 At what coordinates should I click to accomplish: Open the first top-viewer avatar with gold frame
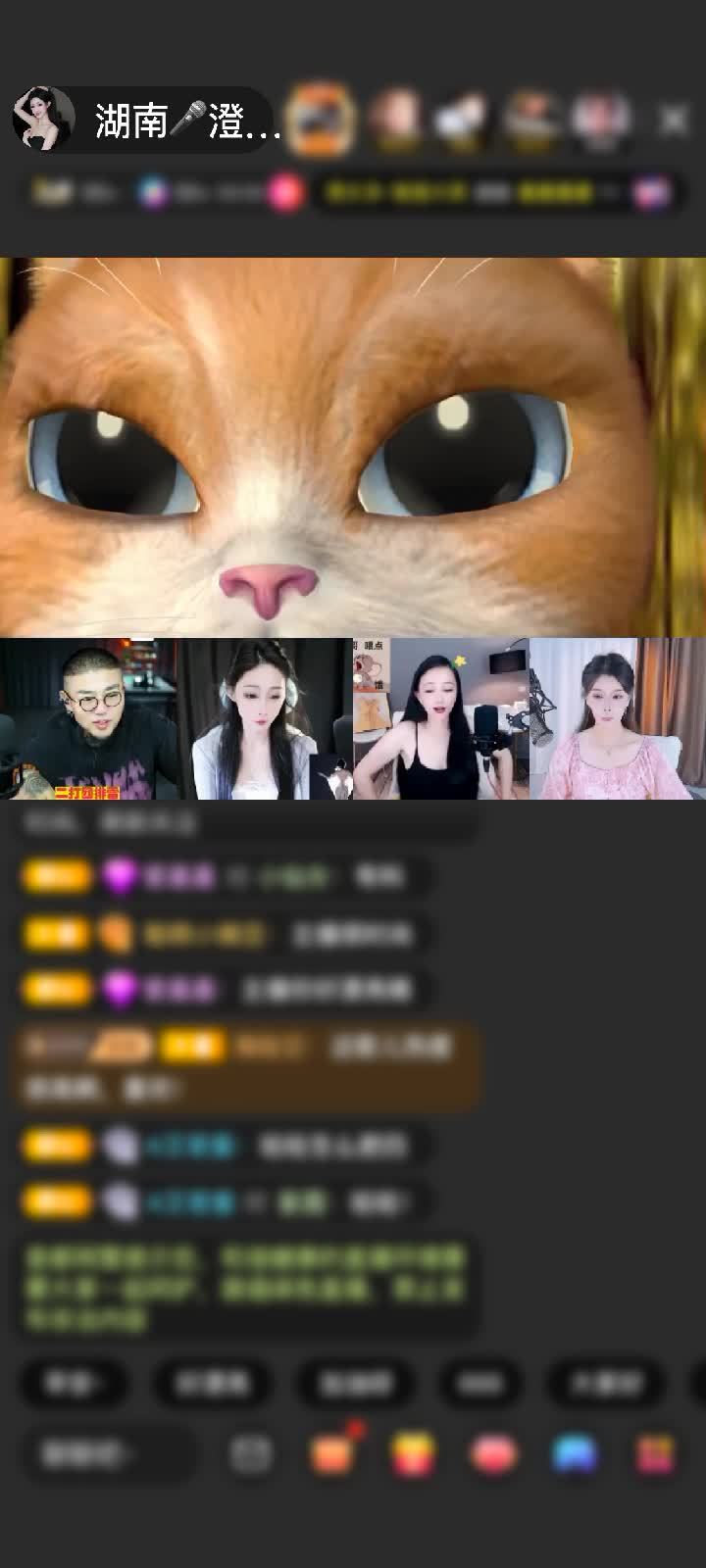pyautogui.click(x=322, y=121)
